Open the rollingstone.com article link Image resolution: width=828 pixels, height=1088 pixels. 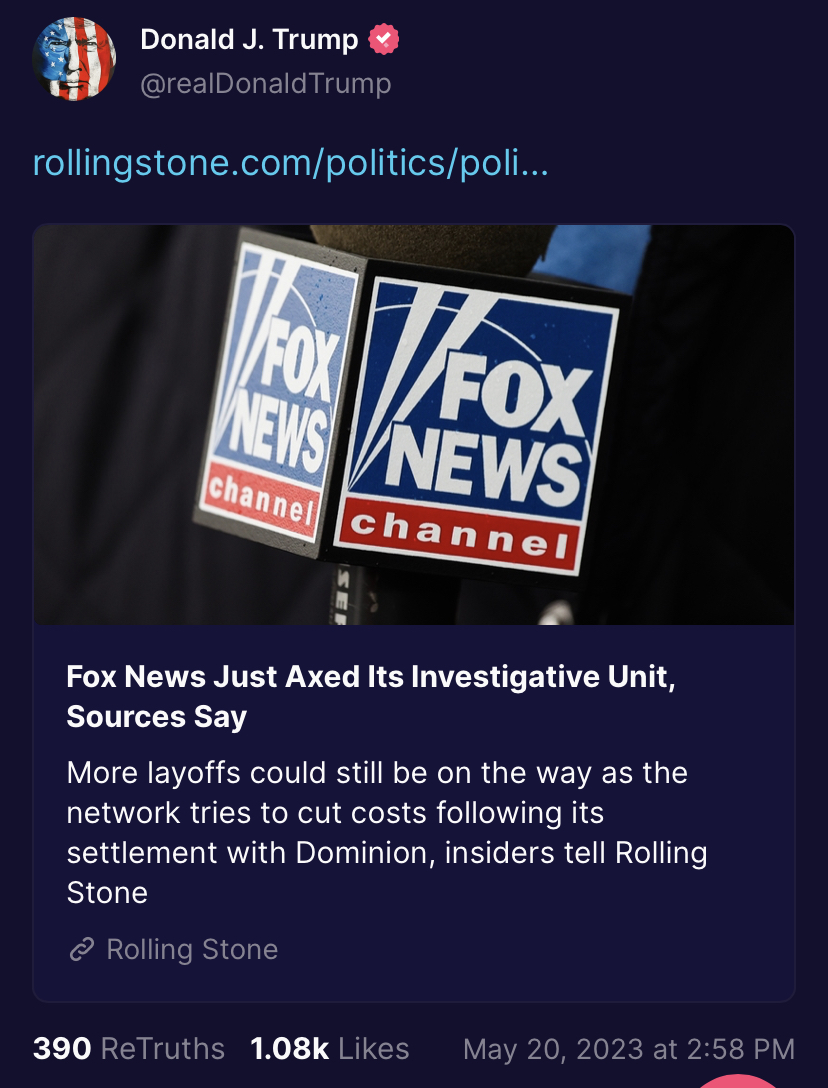pos(290,162)
